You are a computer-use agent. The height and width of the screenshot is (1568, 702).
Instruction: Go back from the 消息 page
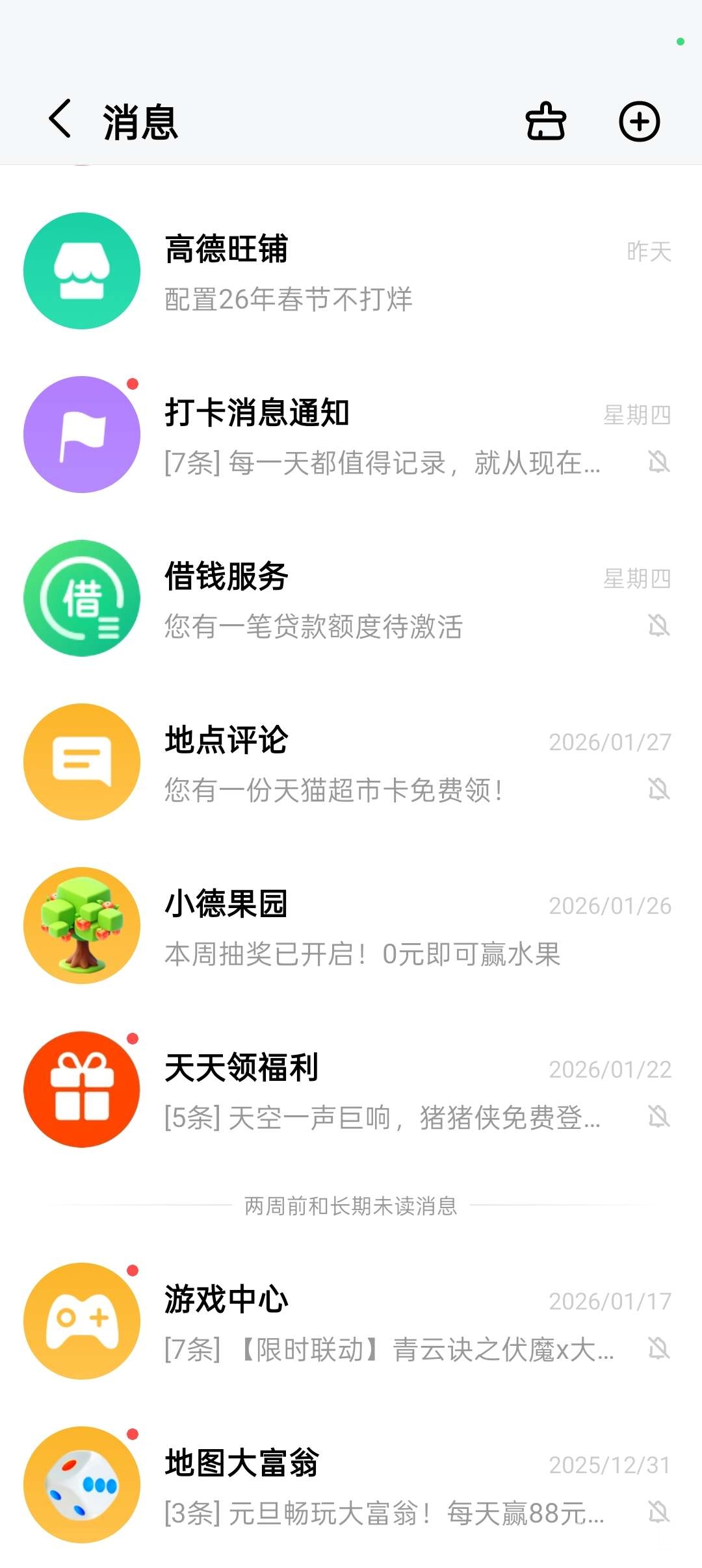click(60, 120)
